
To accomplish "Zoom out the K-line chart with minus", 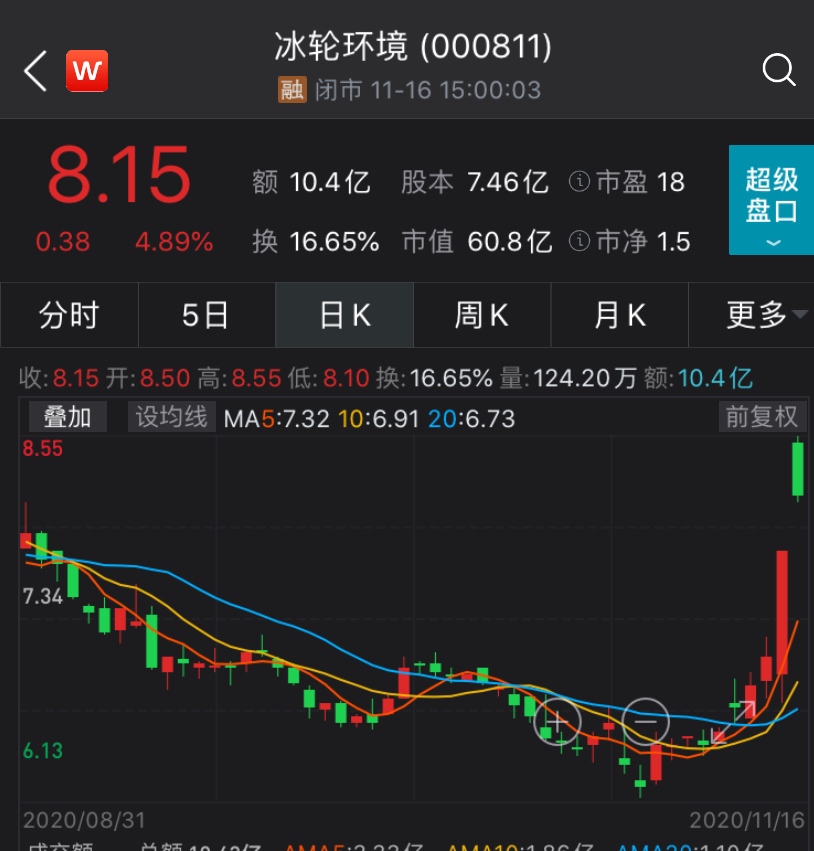I will pyautogui.click(x=645, y=720).
